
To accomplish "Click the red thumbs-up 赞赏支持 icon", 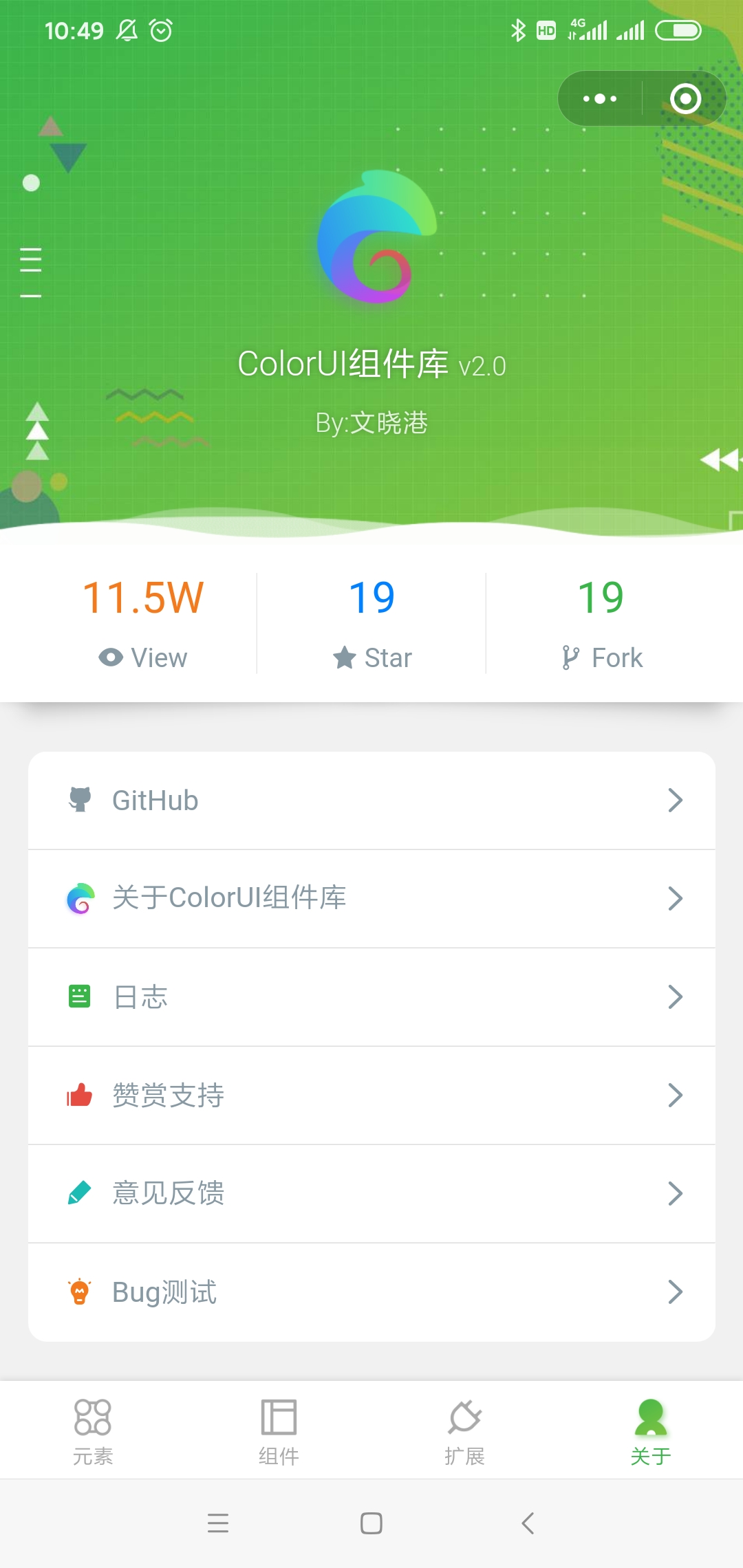I will click(x=80, y=1096).
